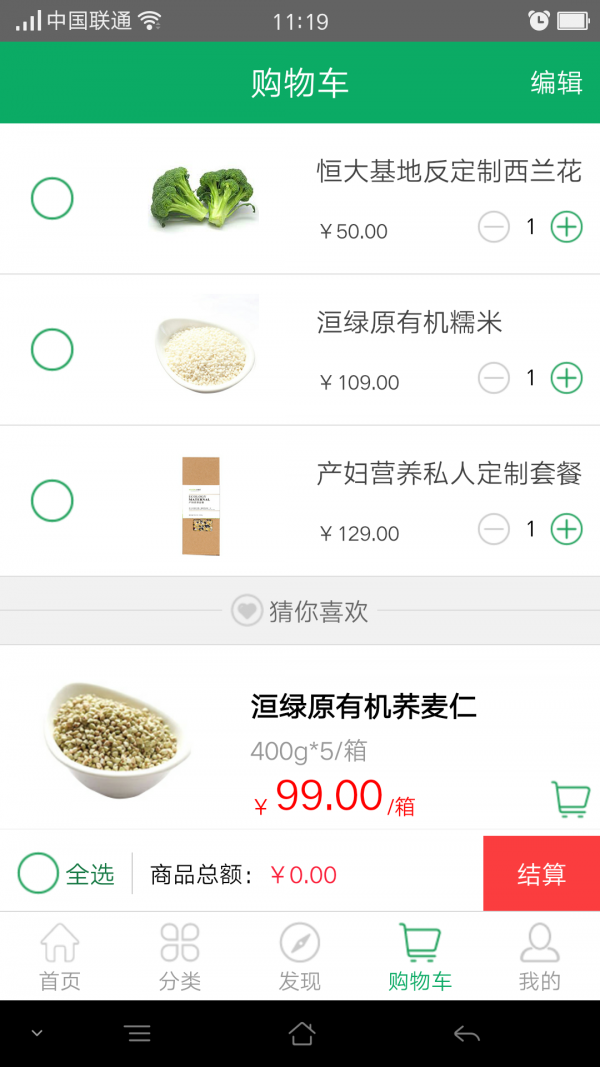The image size is (600, 1067).
Task: Switch to the 分类 categories tab
Action: click(x=180, y=957)
